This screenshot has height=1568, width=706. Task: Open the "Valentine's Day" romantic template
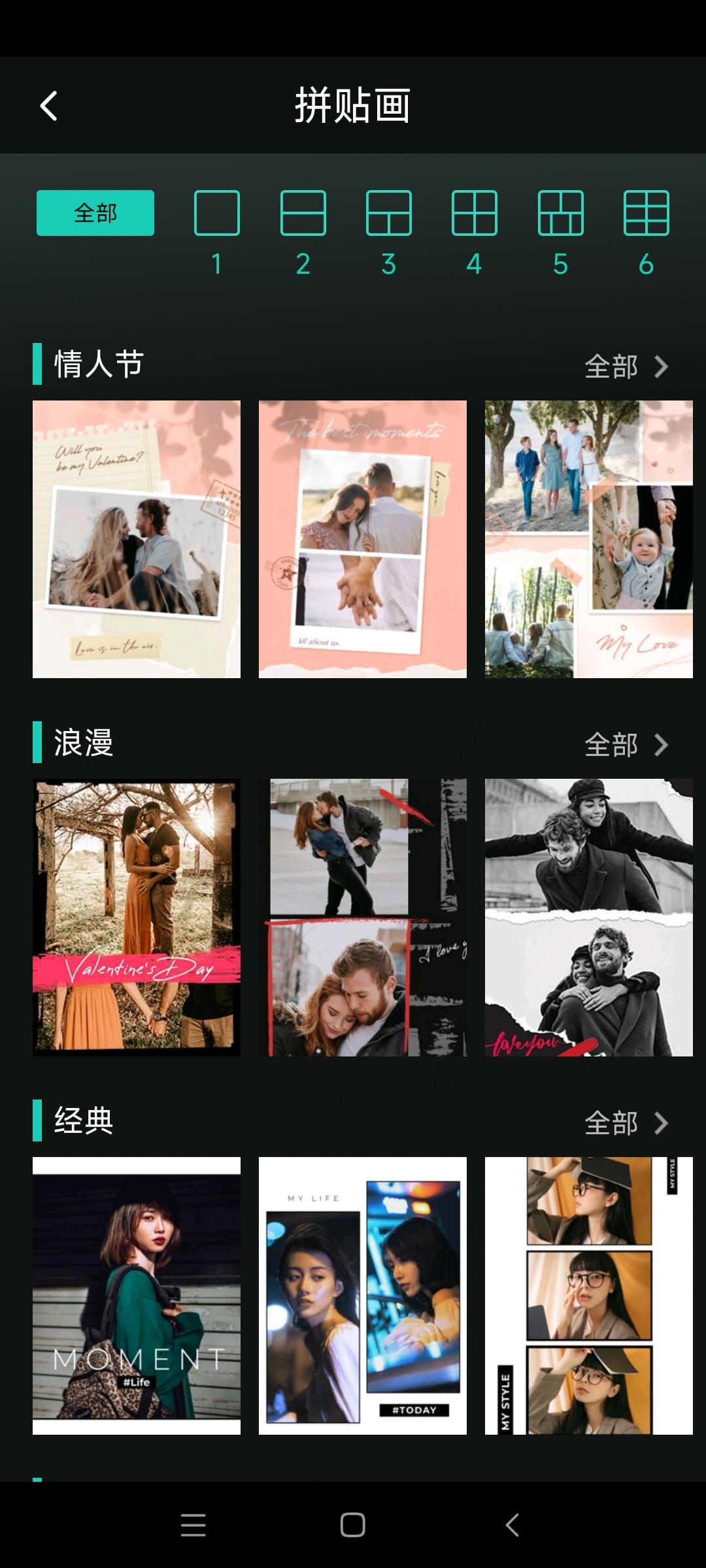pyautogui.click(x=137, y=917)
